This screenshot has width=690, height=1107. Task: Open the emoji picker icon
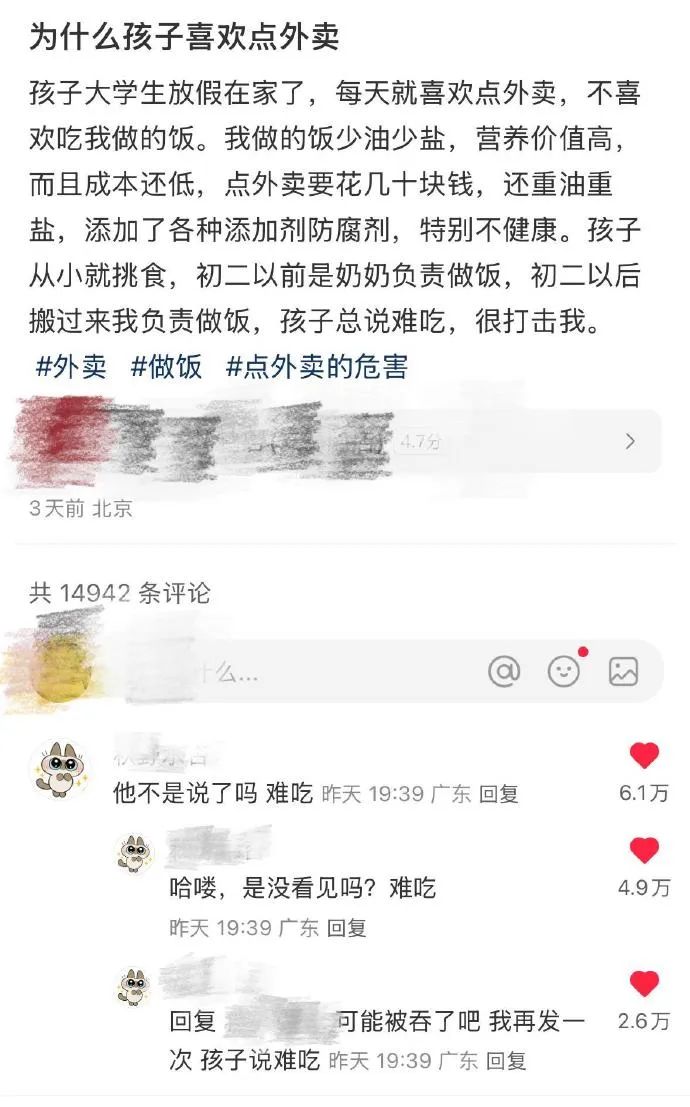(564, 671)
